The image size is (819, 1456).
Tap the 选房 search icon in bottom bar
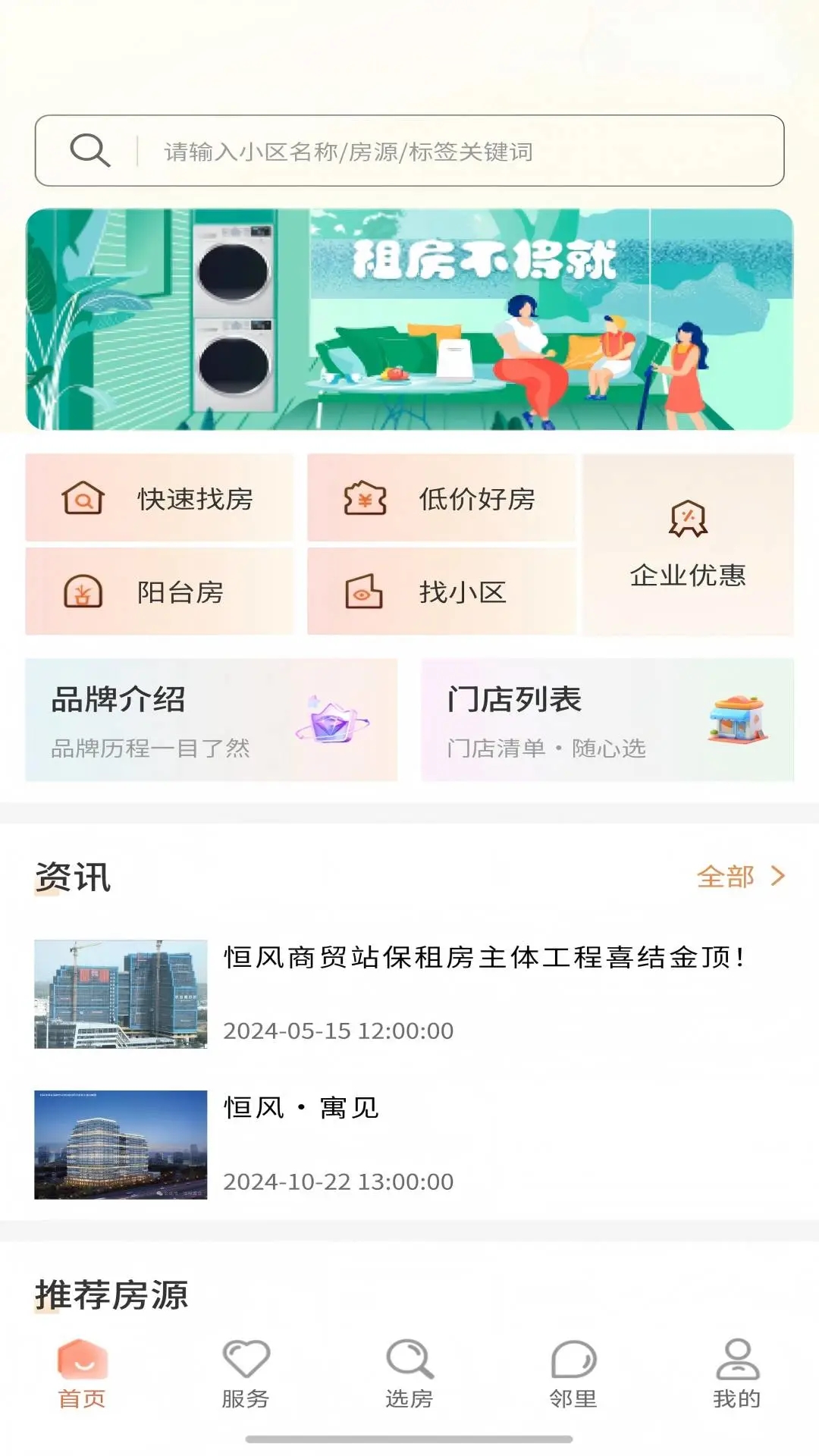(x=409, y=1373)
